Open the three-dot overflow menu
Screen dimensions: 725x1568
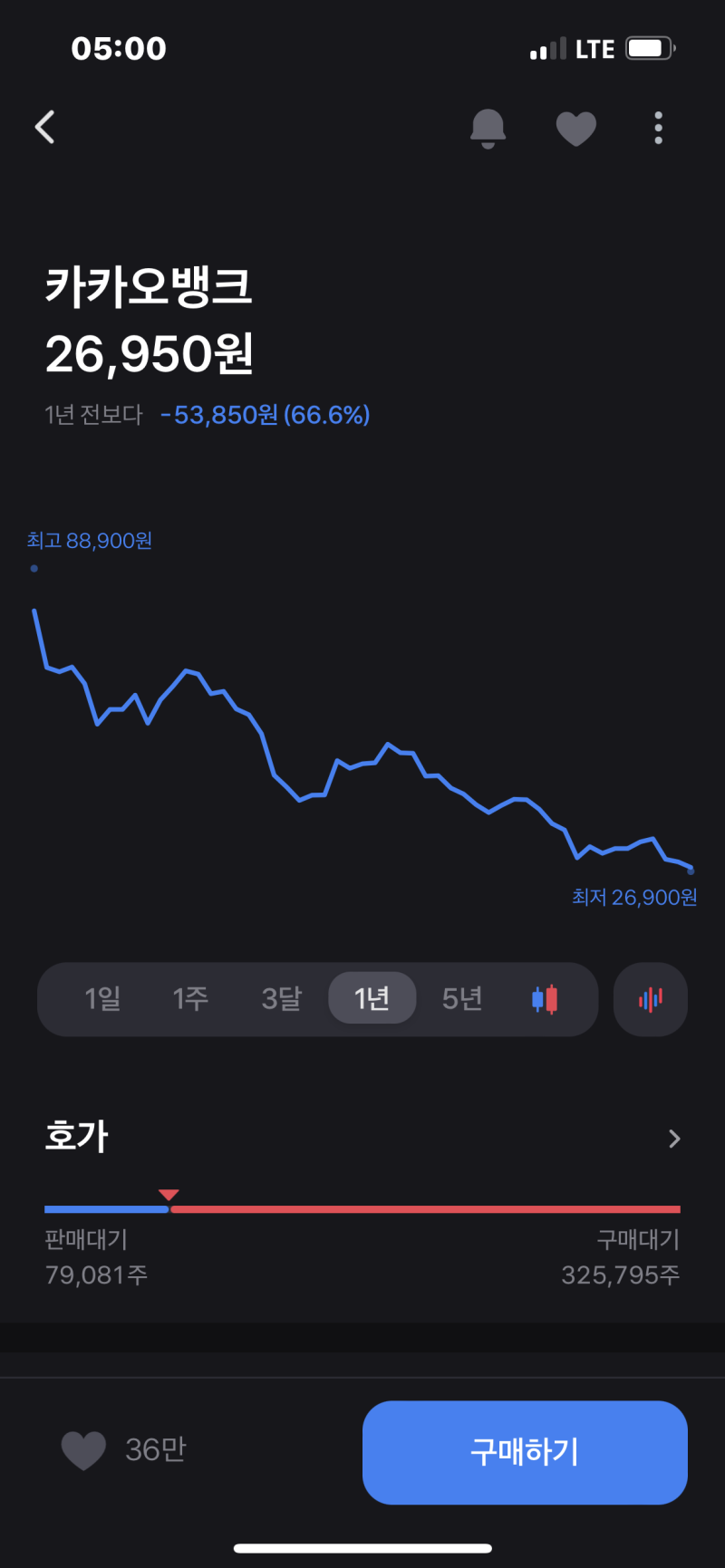(659, 128)
